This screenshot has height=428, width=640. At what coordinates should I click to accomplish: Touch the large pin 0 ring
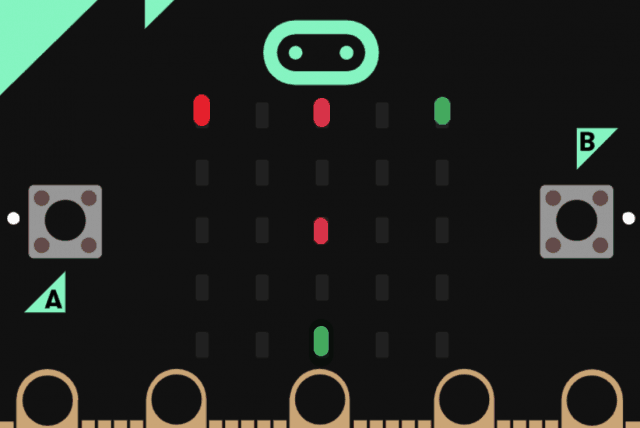pos(47,400)
